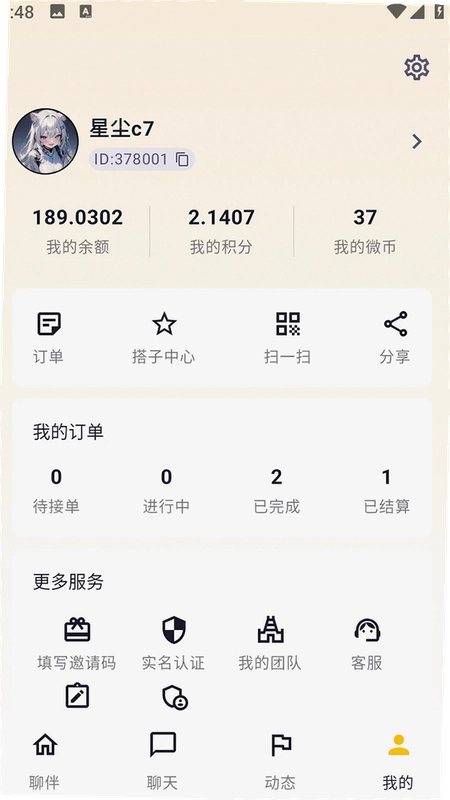Tap the profile avatar picture
This screenshot has width=450, height=800.
click(x=45, y=141)
